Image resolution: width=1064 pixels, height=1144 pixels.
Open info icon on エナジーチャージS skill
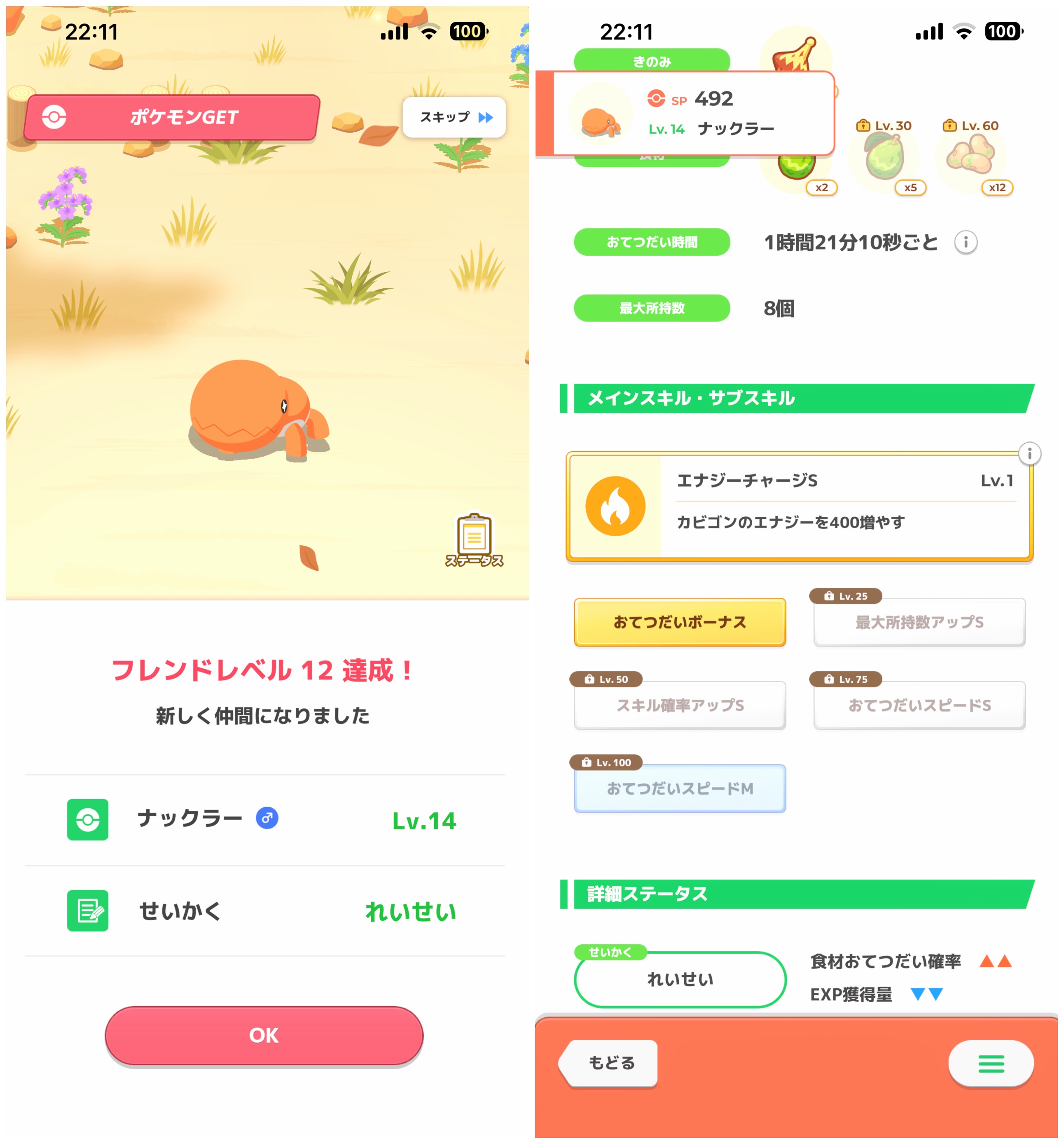[1029, 453]
